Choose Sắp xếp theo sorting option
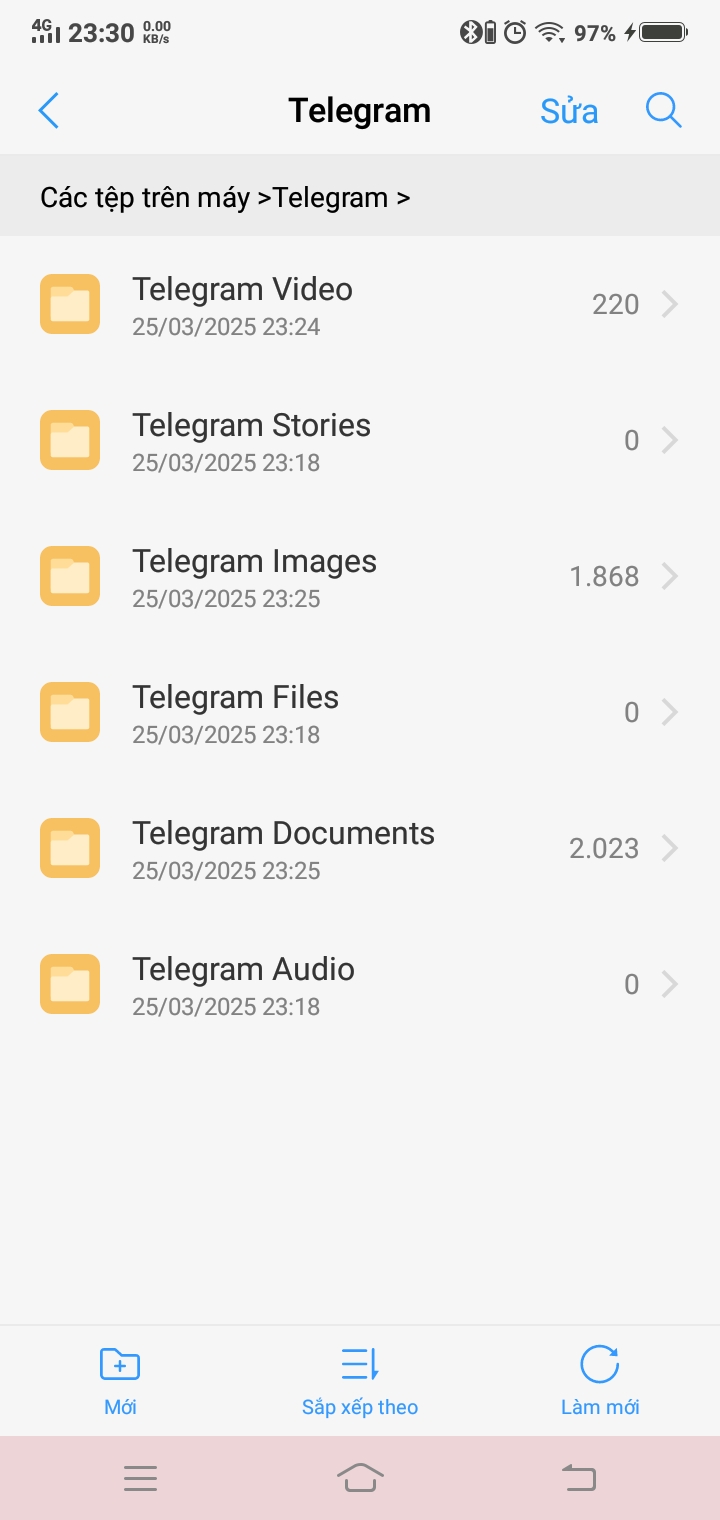Viewport: 720px width, 1520px height. pyautogui.click(x=360, y=1380)
